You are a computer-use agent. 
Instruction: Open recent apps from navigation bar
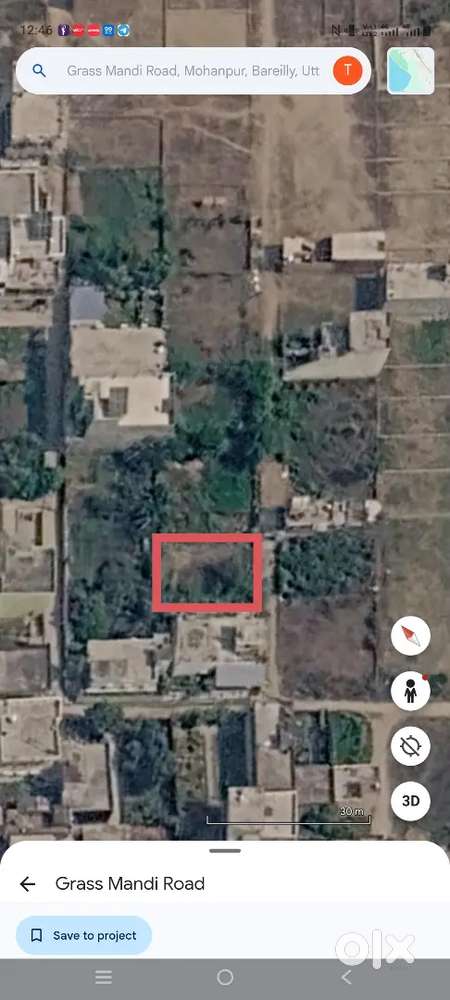pos(104,977)
